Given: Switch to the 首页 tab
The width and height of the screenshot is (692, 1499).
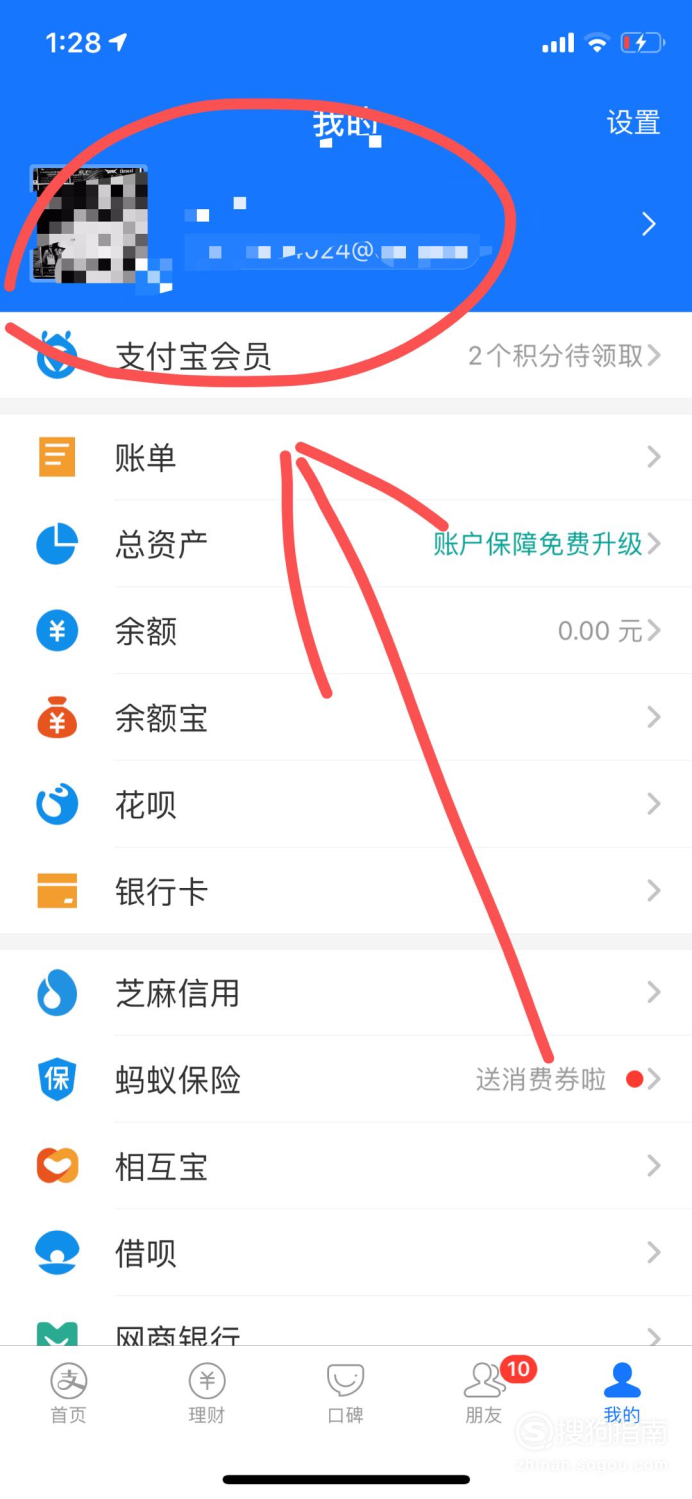Looking at the screenshot, I should coord(69,1393).
